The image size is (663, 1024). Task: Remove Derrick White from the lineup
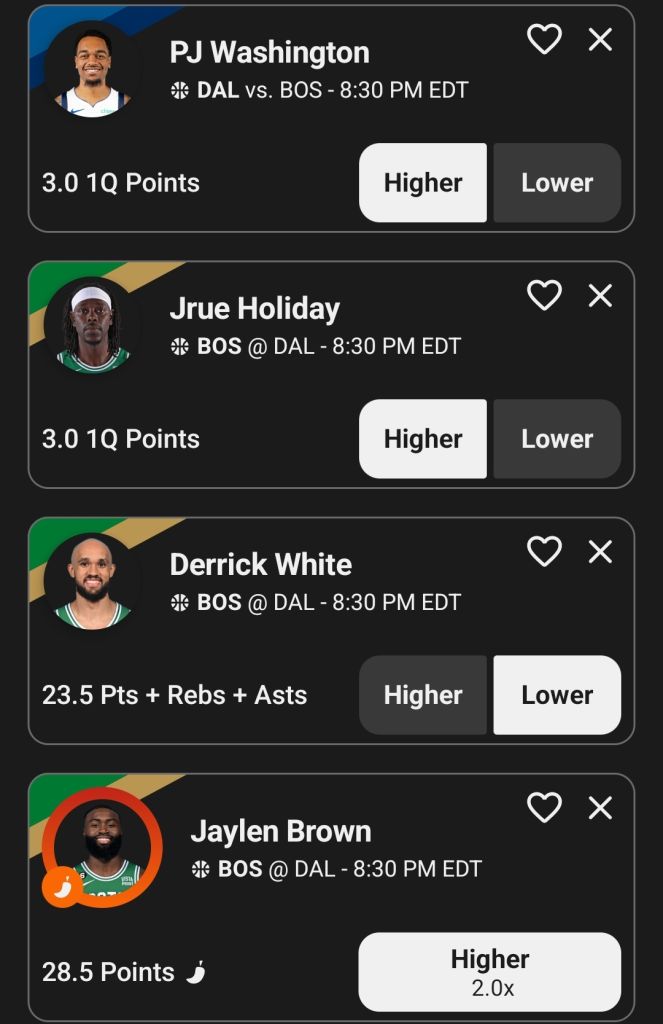[x=600, y=552]
